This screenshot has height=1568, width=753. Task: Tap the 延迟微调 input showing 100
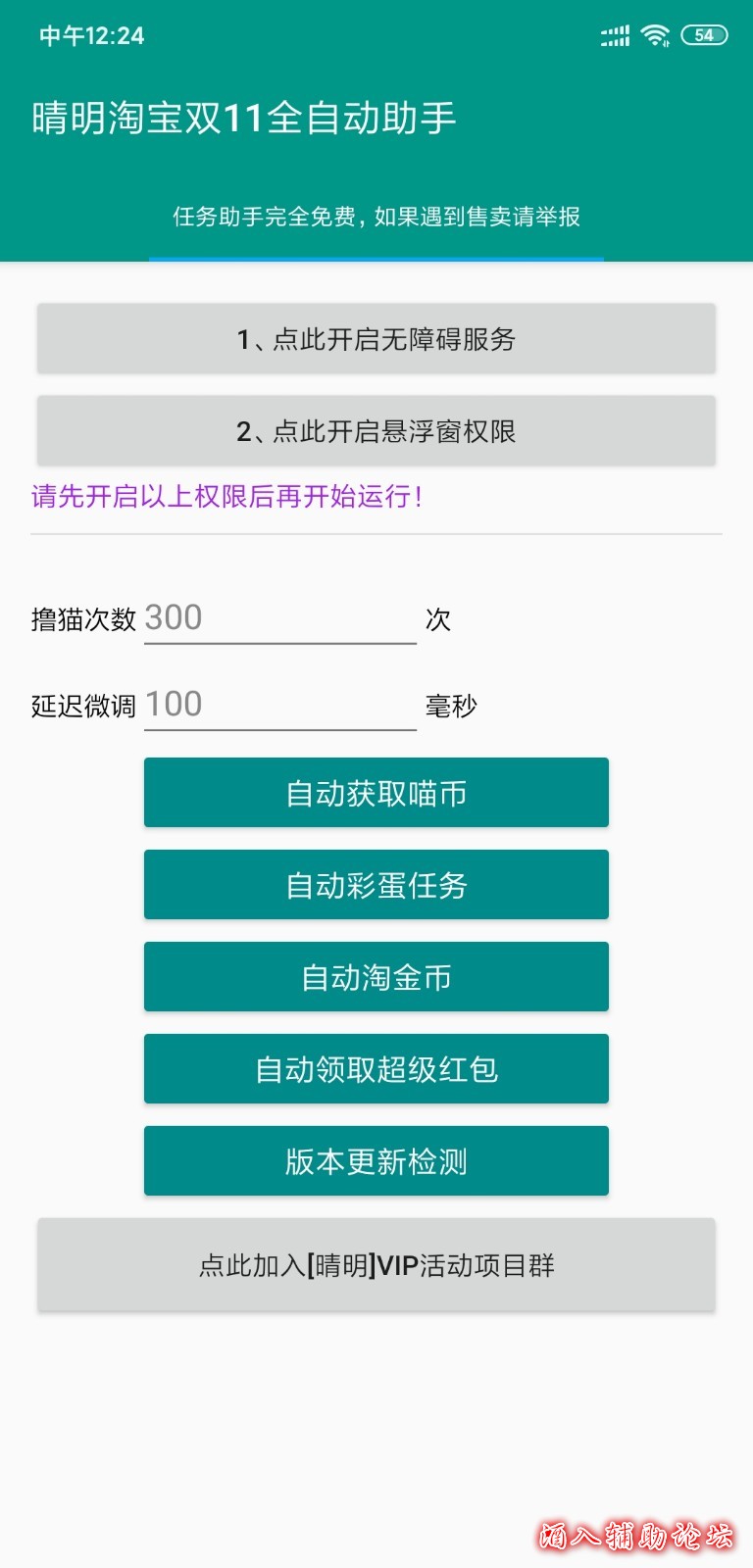(x=279, y=704)
